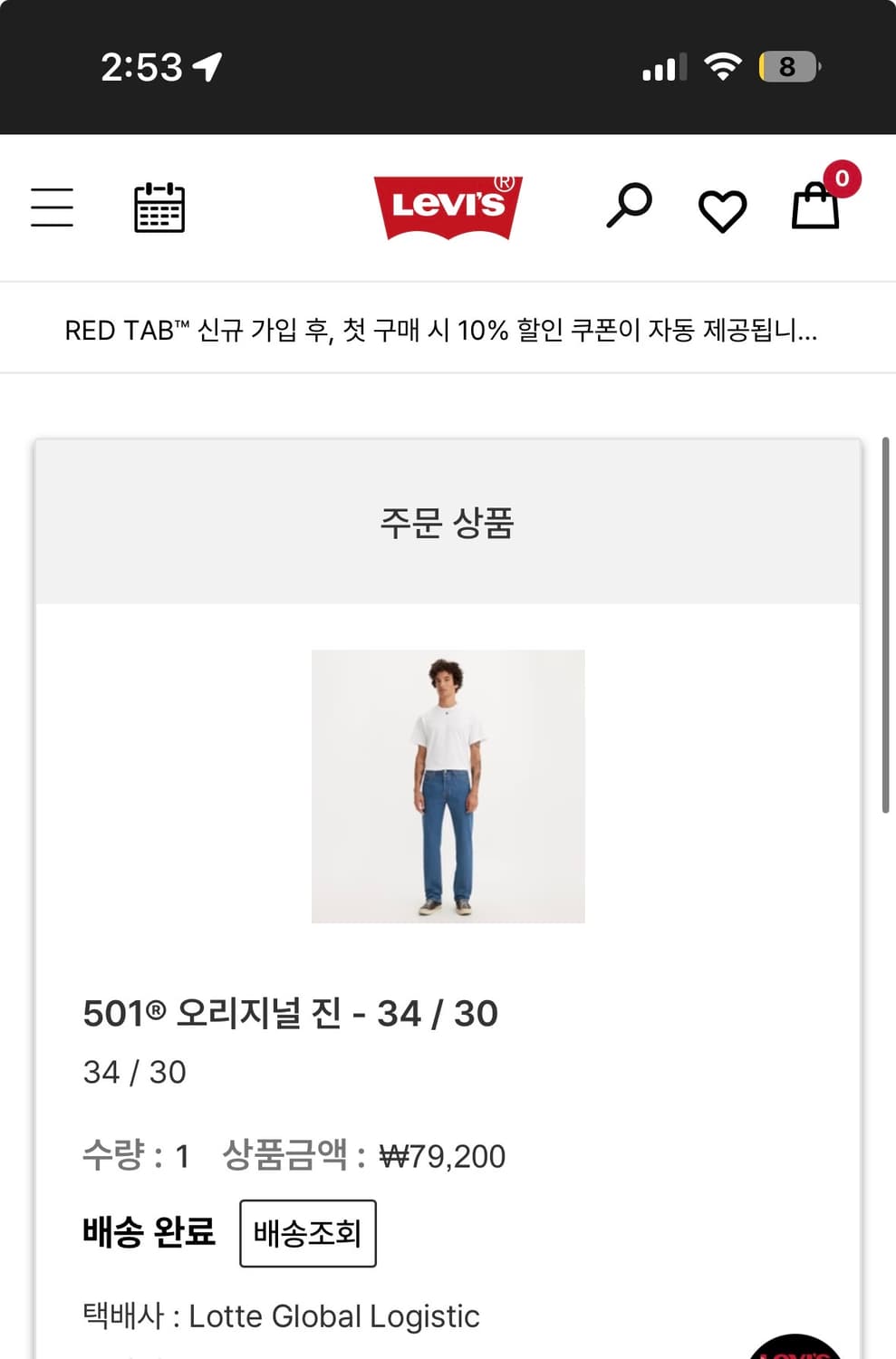Click the calendar icon in the header
The width and height of the screenshot is (896, 1359).
[x=159, y=207]
